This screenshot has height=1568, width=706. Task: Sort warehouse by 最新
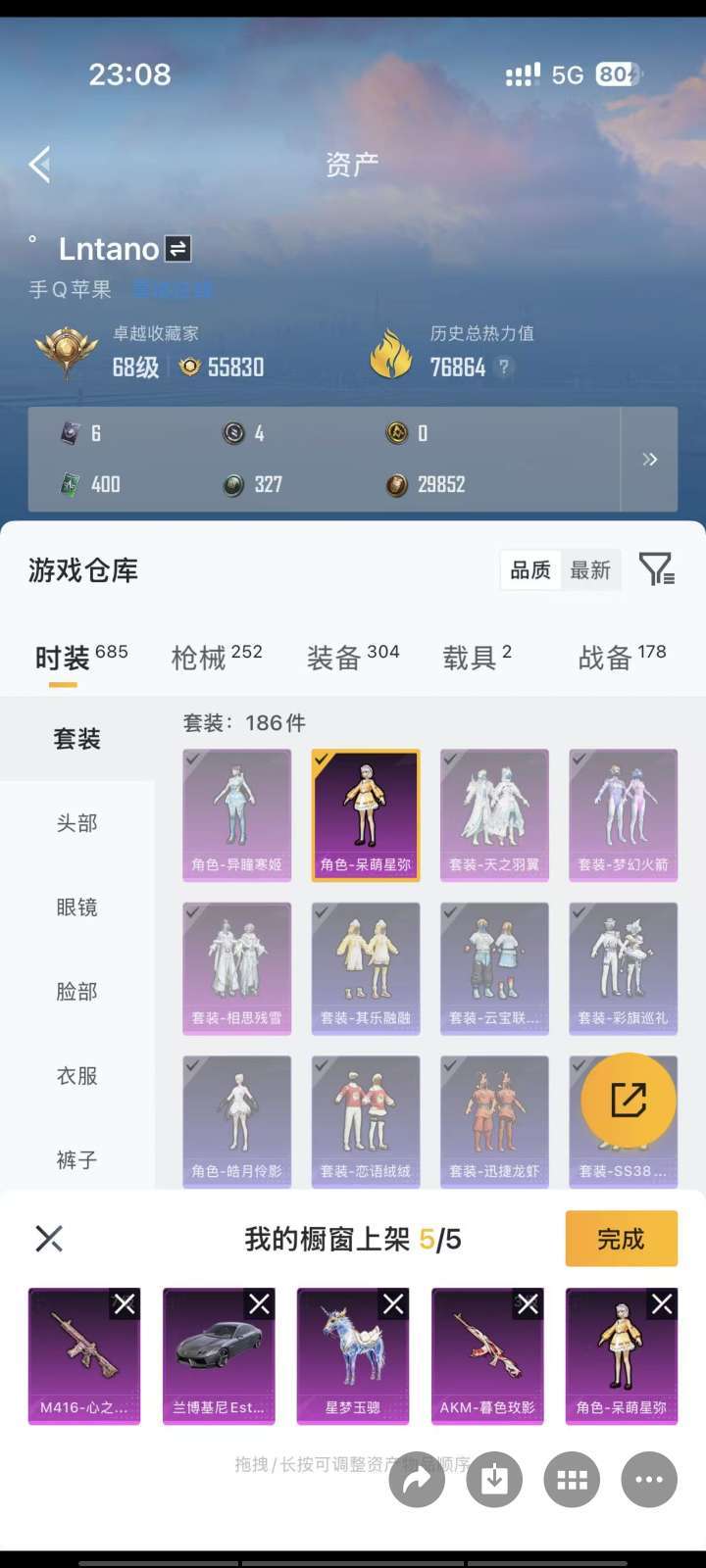coord(590,569)
